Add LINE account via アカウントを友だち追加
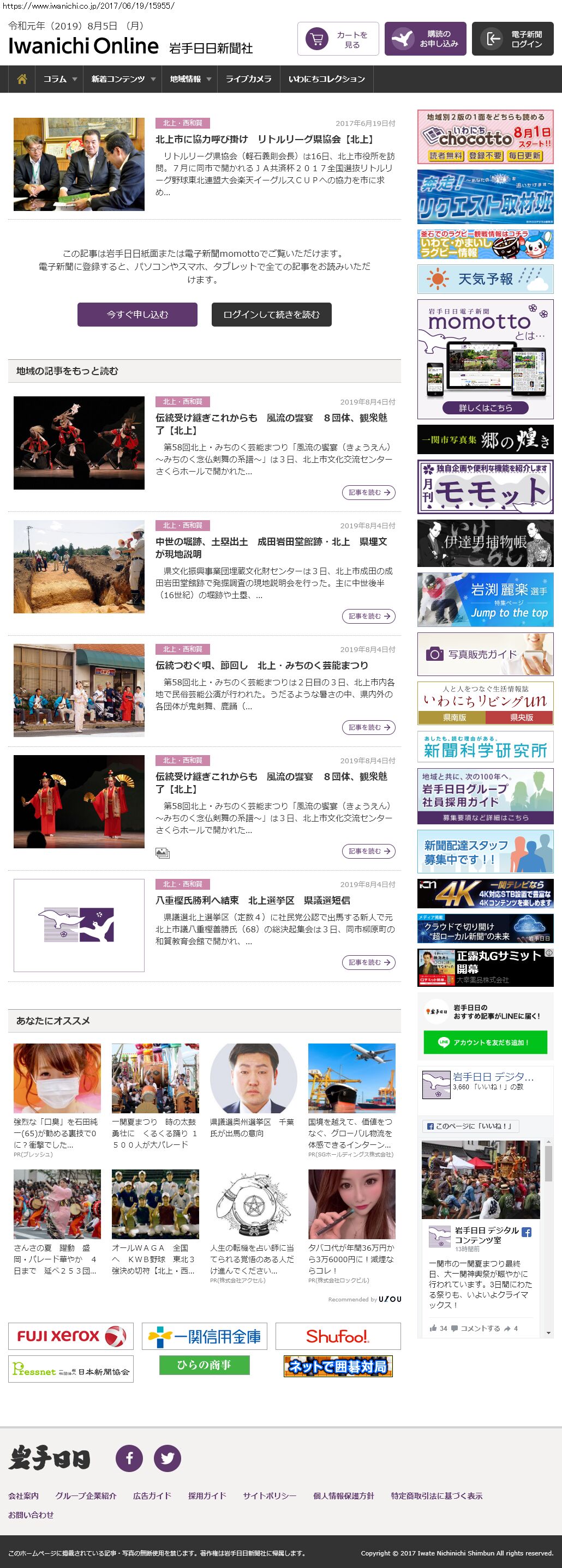 tap(485, 1042)
